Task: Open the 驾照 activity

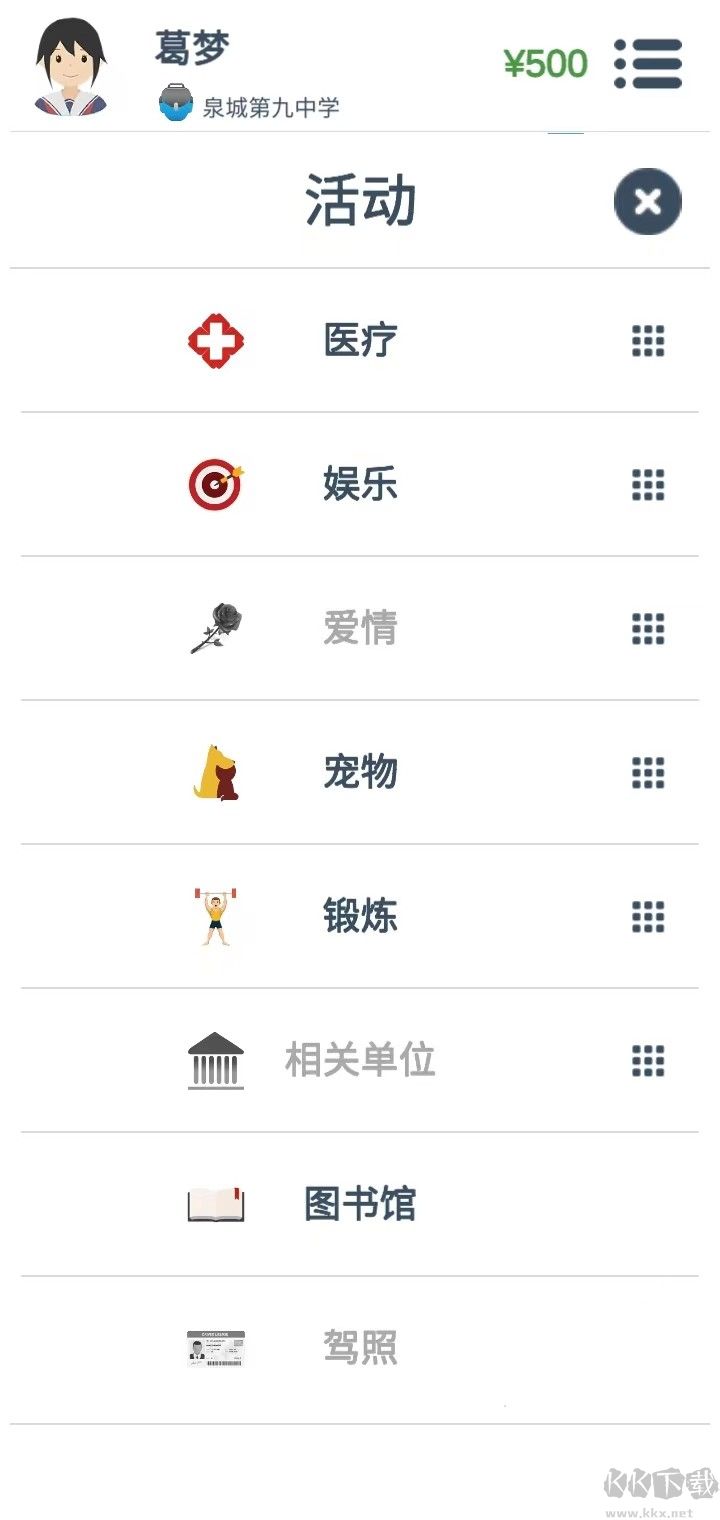Action: click(360, 1348)
